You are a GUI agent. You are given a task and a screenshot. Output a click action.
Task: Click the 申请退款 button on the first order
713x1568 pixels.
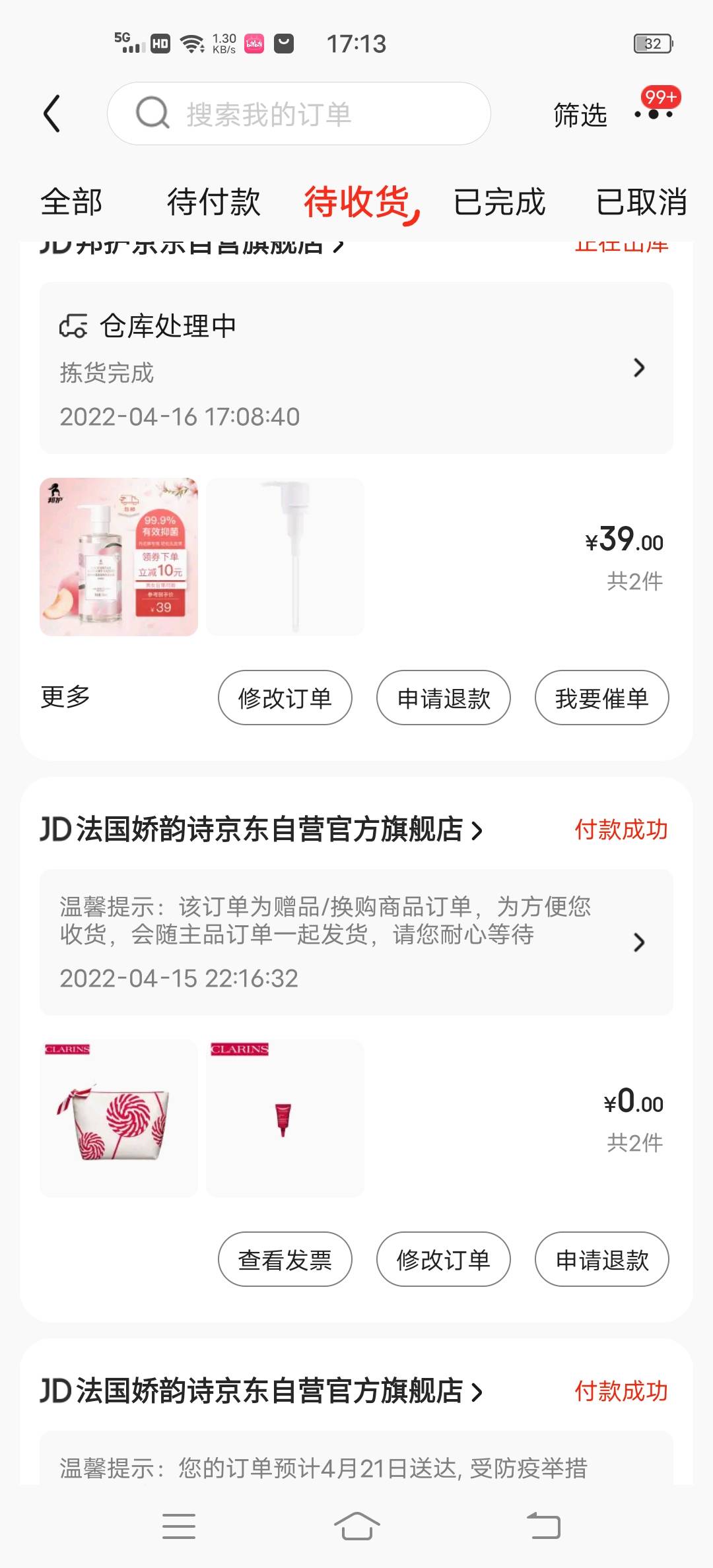(x=443, y=698)
